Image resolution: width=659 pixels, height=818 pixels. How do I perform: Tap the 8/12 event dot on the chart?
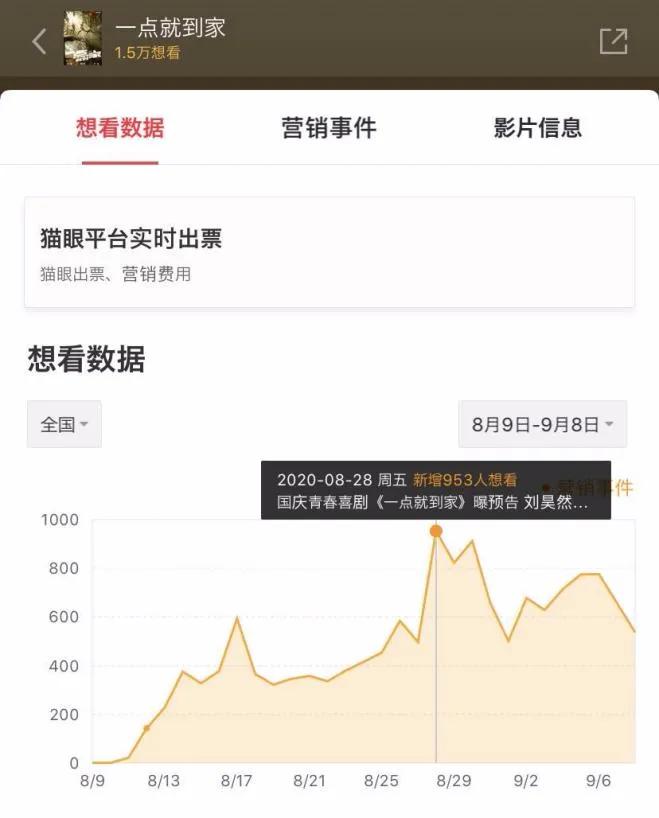[147, 729]
